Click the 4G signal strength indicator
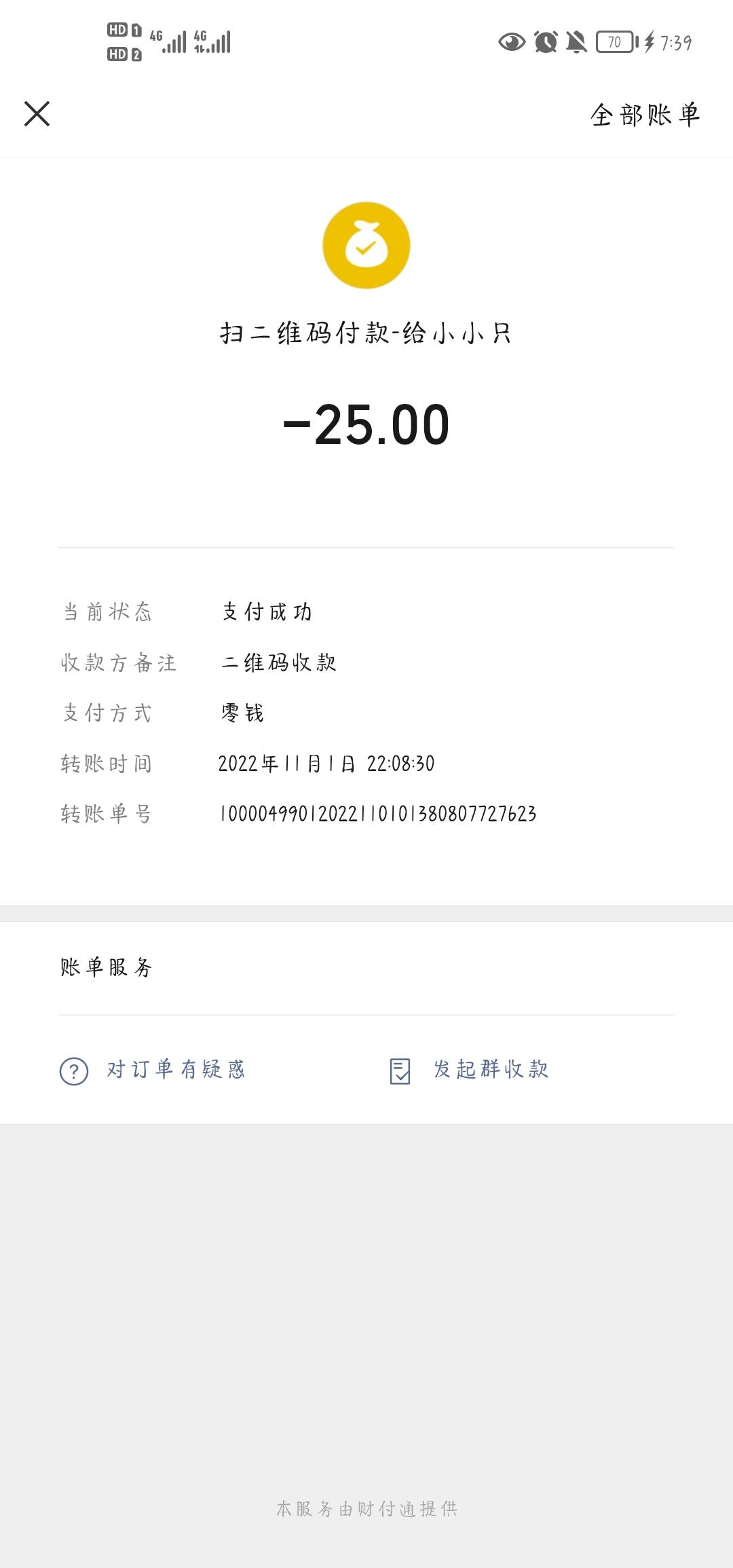This screenshot has width=733, height=1568. point(171,41)
